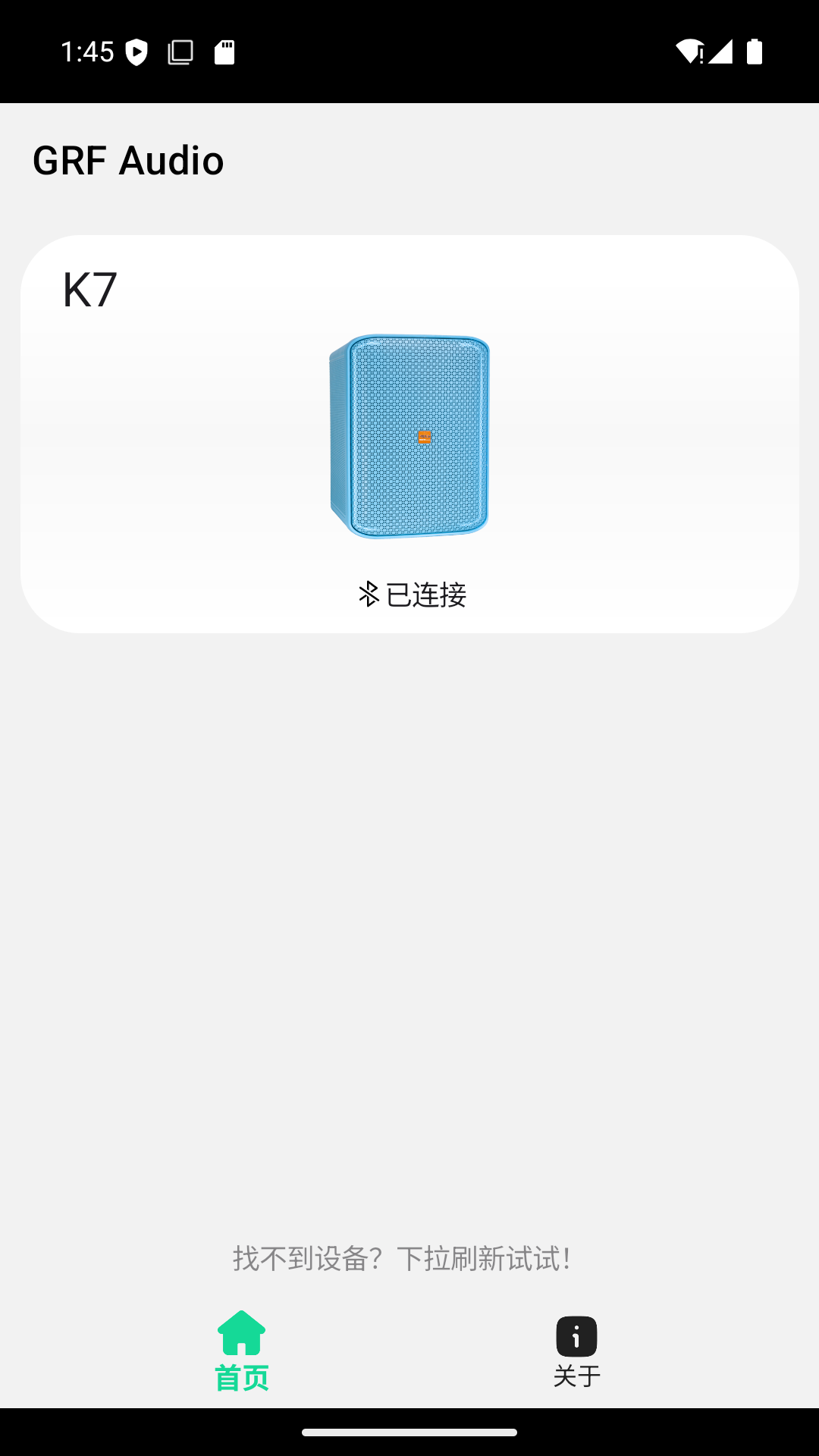
Task: Click the GRF Audio app title
Action: click(127, 160)
